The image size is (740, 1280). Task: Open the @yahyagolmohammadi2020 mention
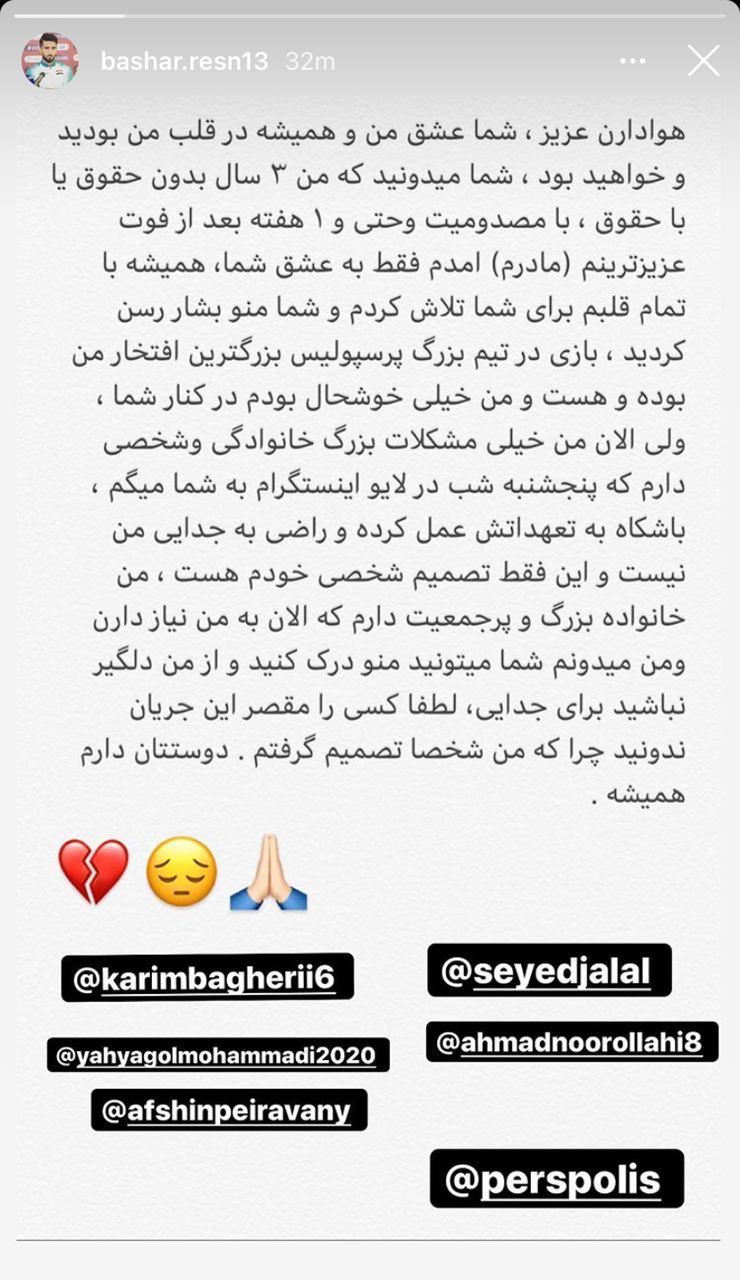[217, 1055]
